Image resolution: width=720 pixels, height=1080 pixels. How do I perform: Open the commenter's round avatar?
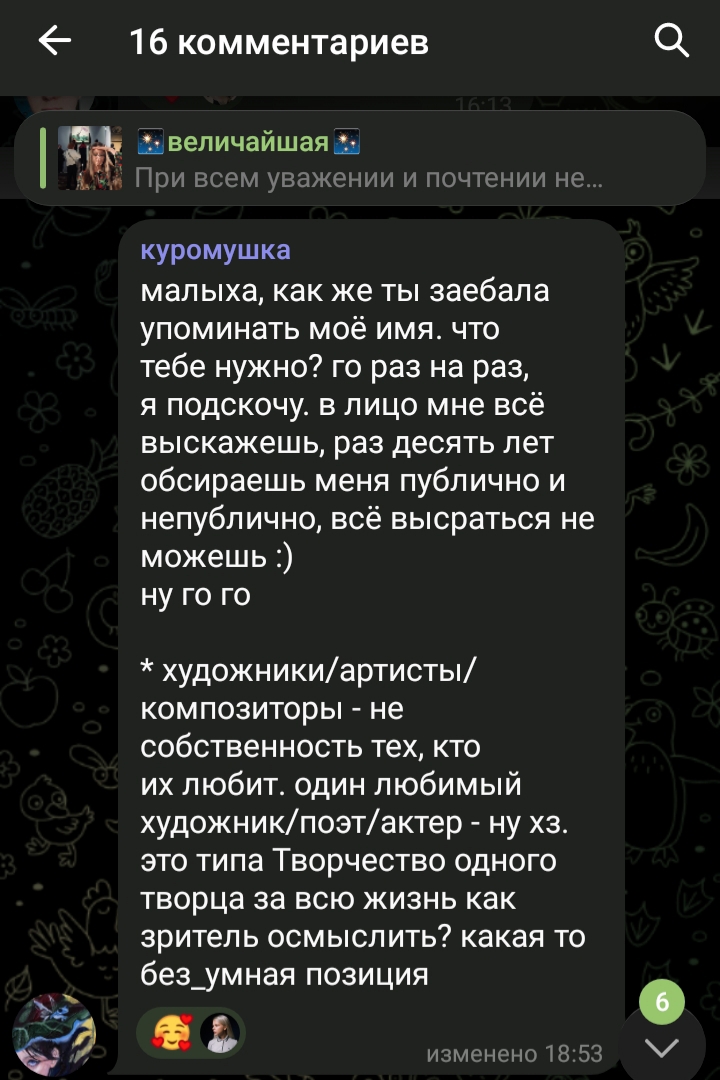(x=54, y=1033)
